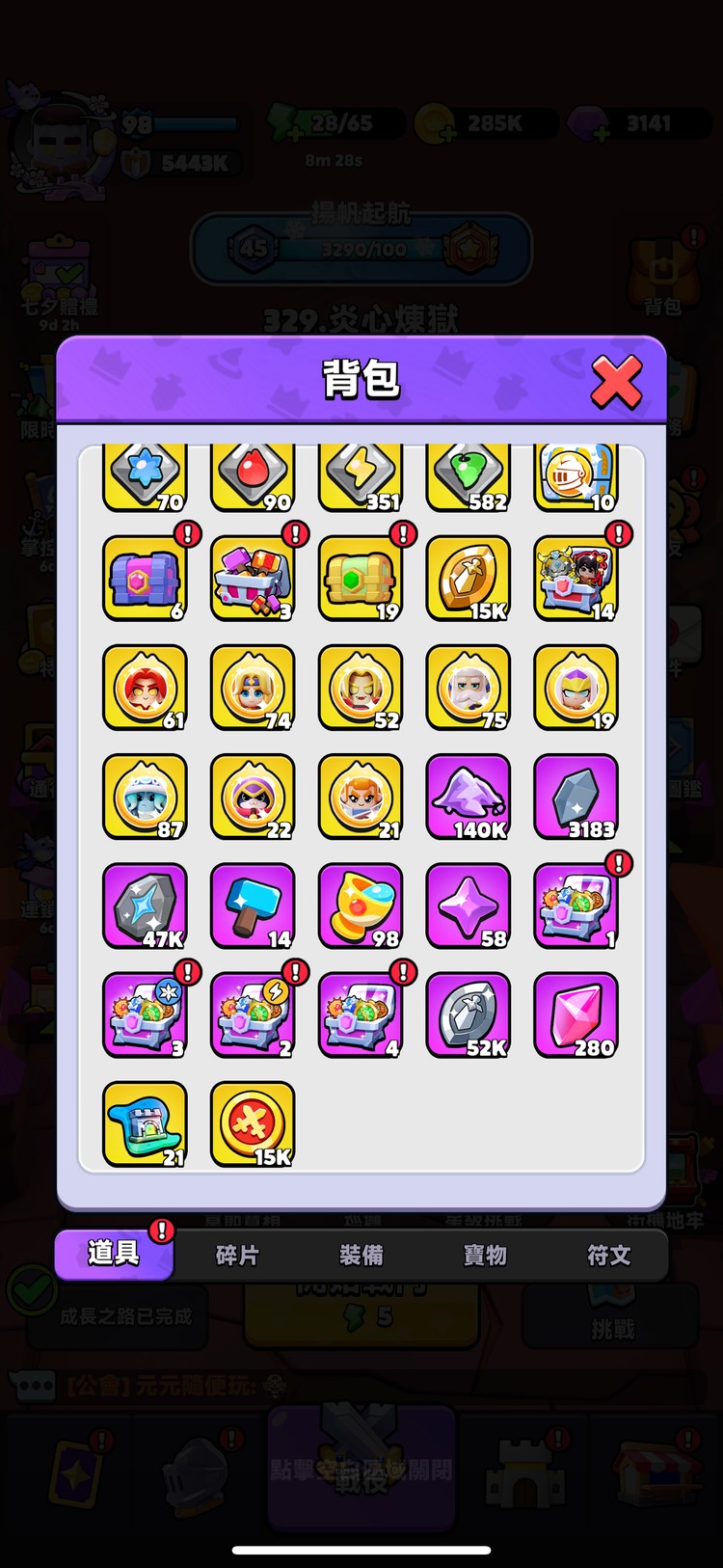Select the purple powder item 140K
The image size is (723, 1568).
[469, 797]
